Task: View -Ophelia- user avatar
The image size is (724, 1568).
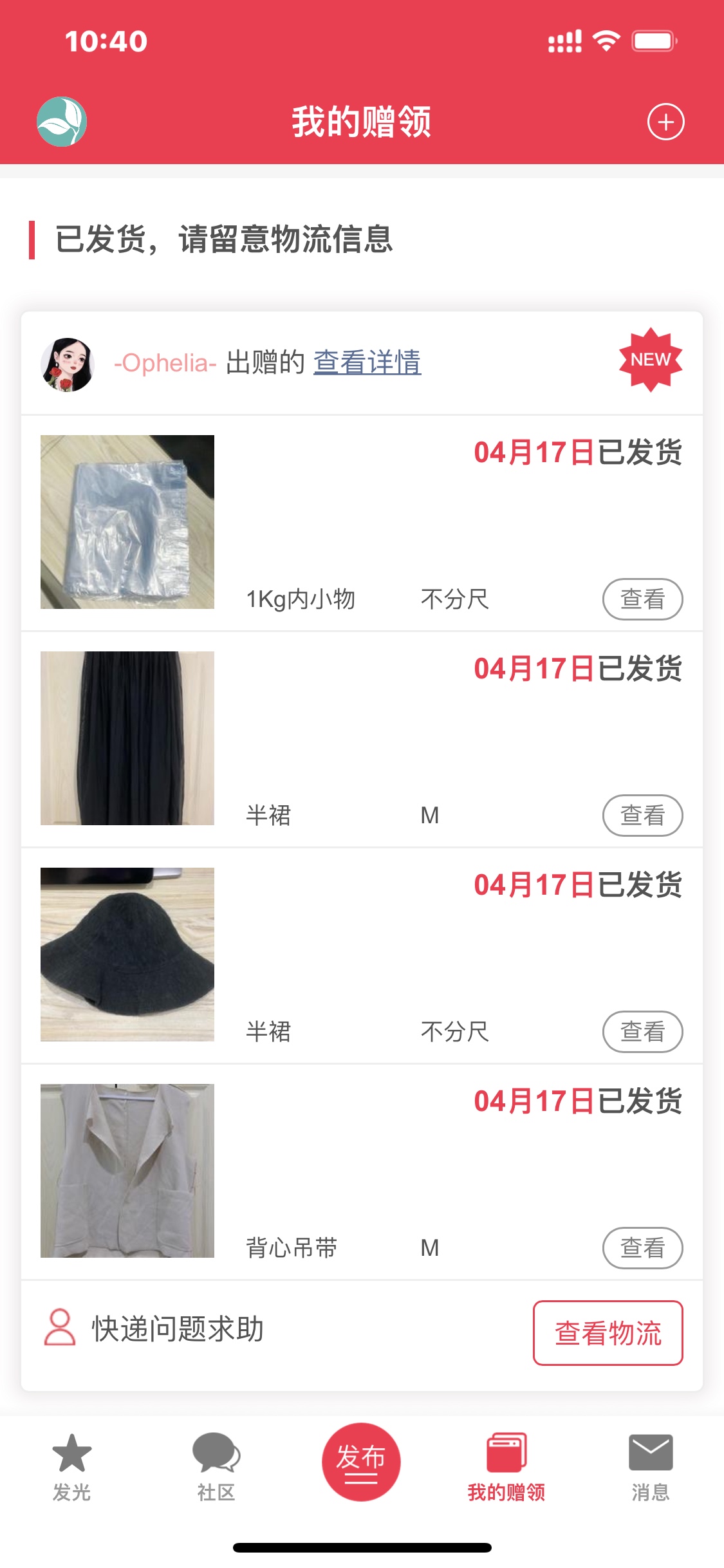Action: 68,364
